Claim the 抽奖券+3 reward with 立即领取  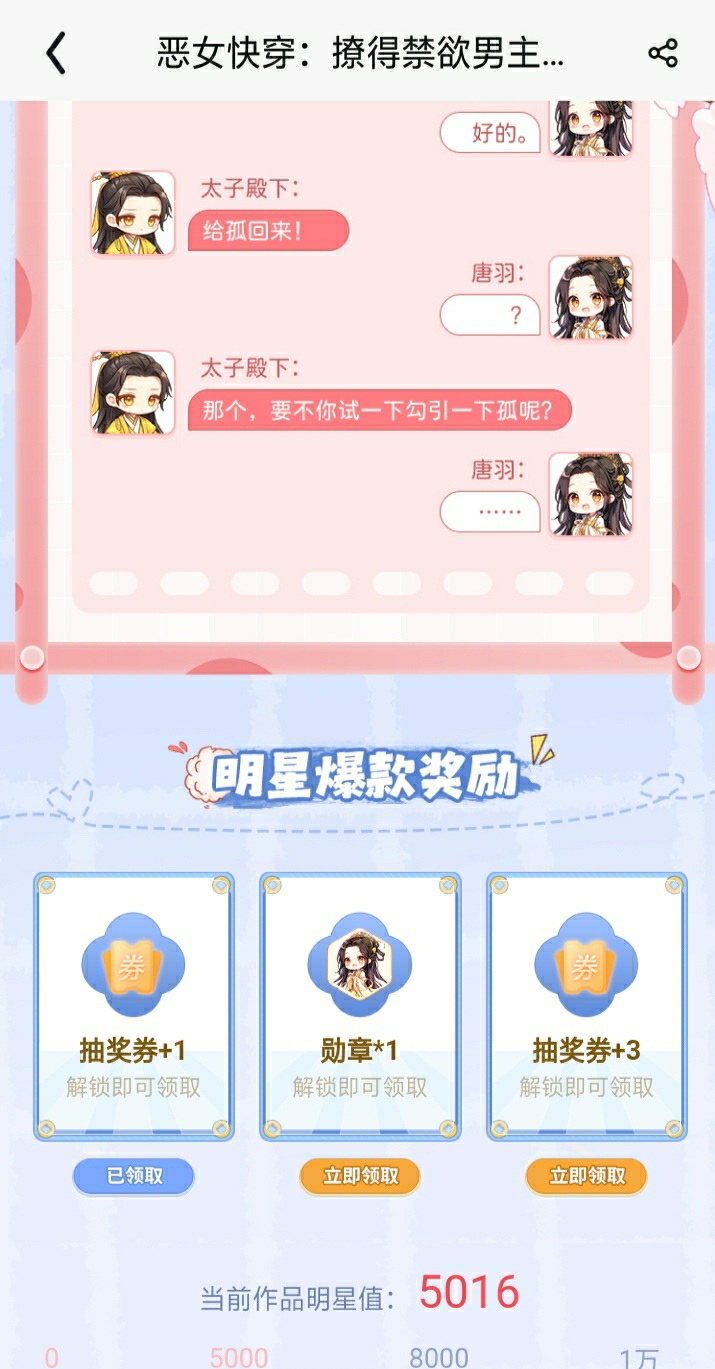pyautogui.click(x=587, y=1176)
